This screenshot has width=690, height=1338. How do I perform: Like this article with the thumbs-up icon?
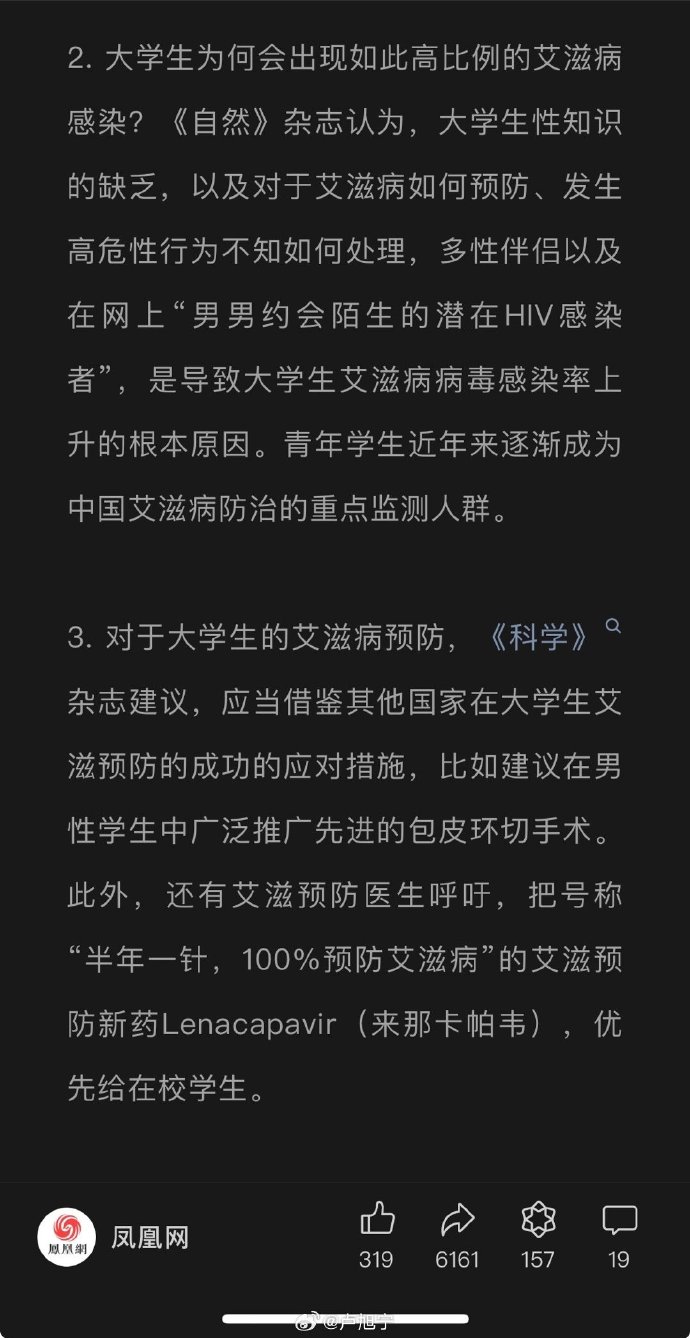coord(377,1220)
